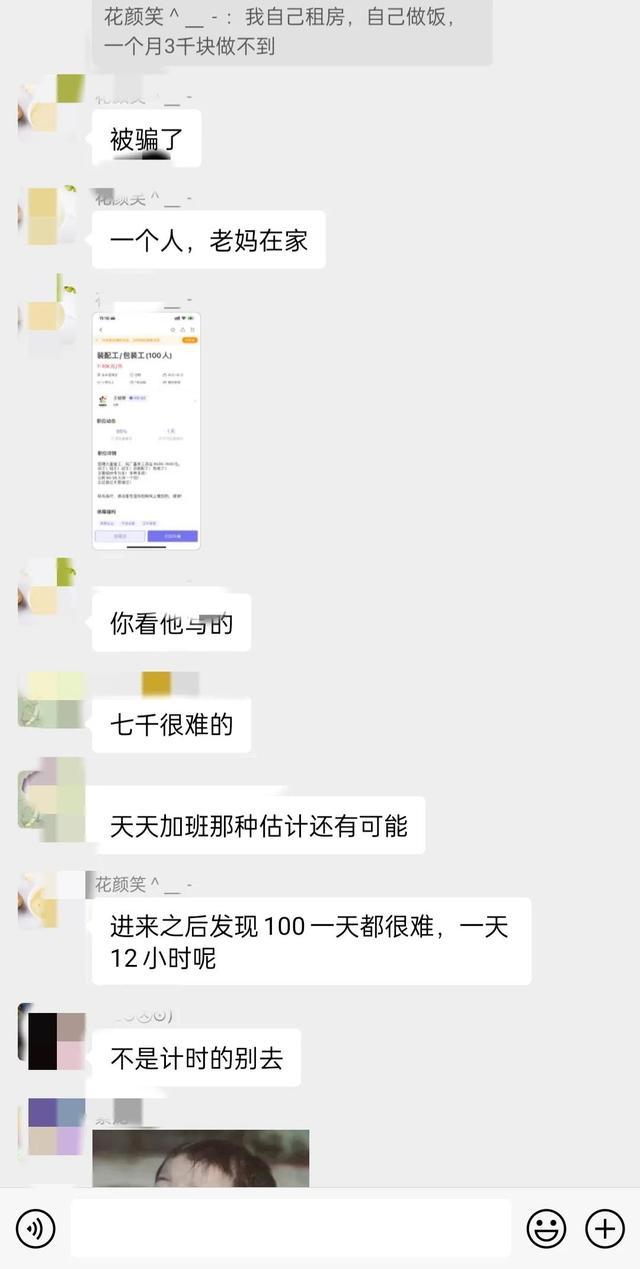Tap the quoted message about 3千块

(292, 32)
